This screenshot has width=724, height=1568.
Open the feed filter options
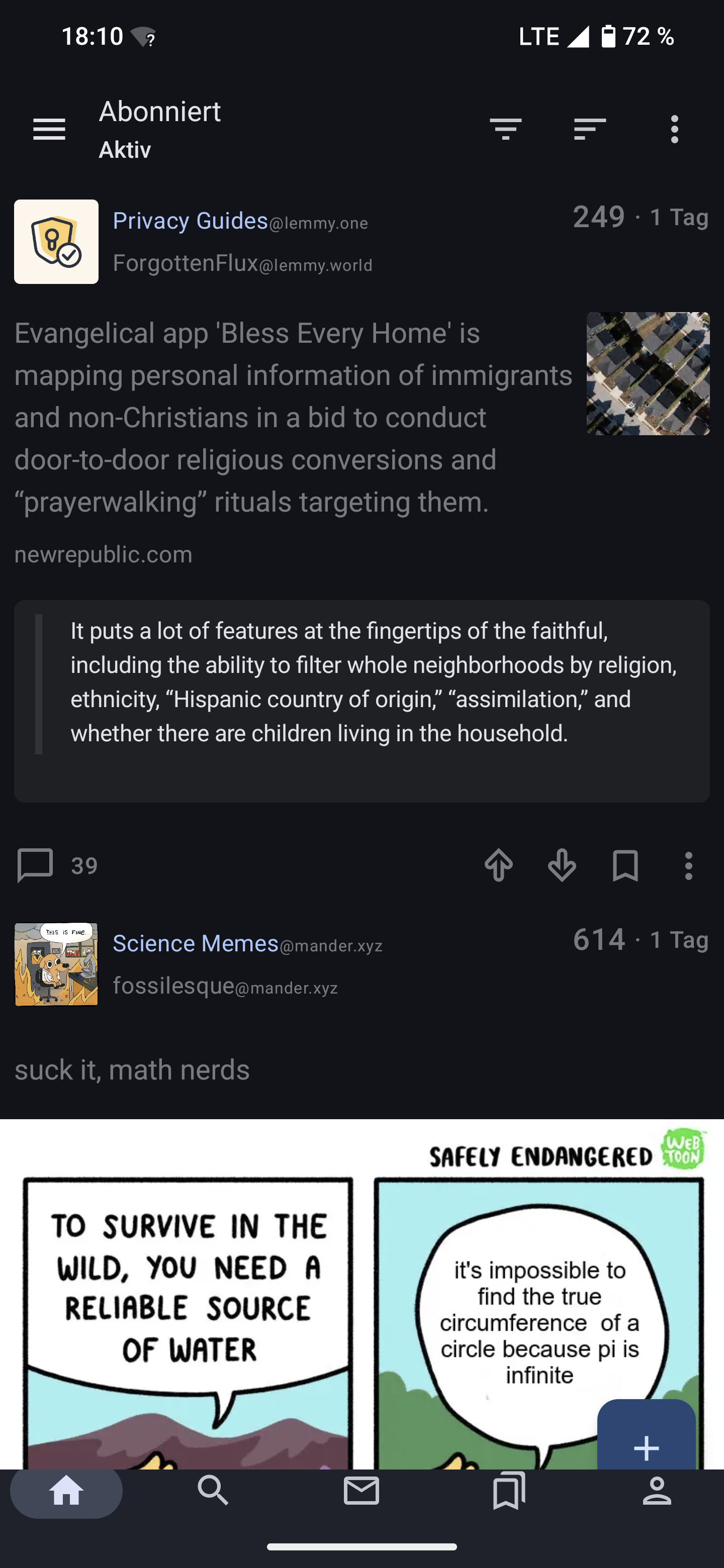(505, 129)
